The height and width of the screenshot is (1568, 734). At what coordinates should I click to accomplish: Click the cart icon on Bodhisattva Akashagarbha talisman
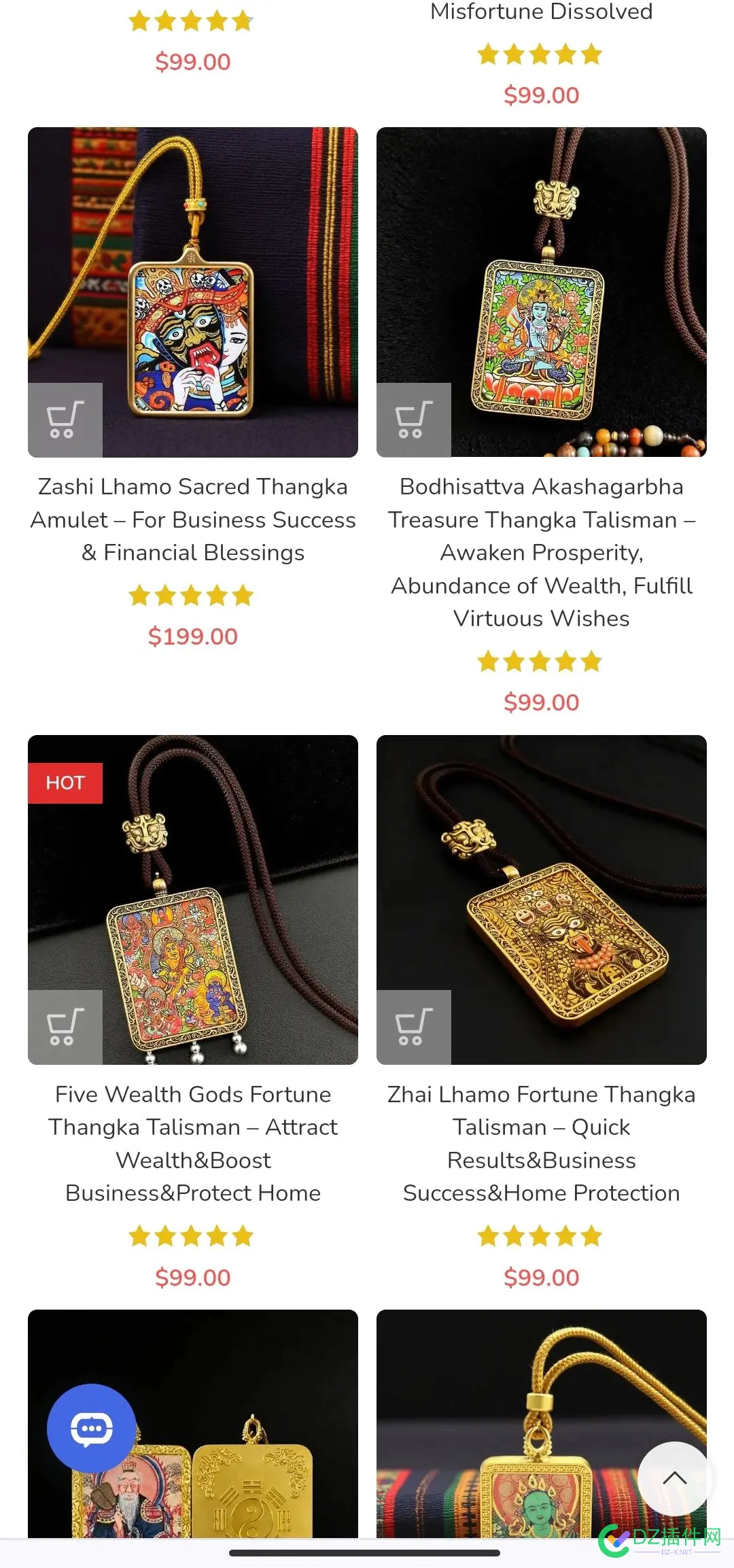click(x=414, y=419)
